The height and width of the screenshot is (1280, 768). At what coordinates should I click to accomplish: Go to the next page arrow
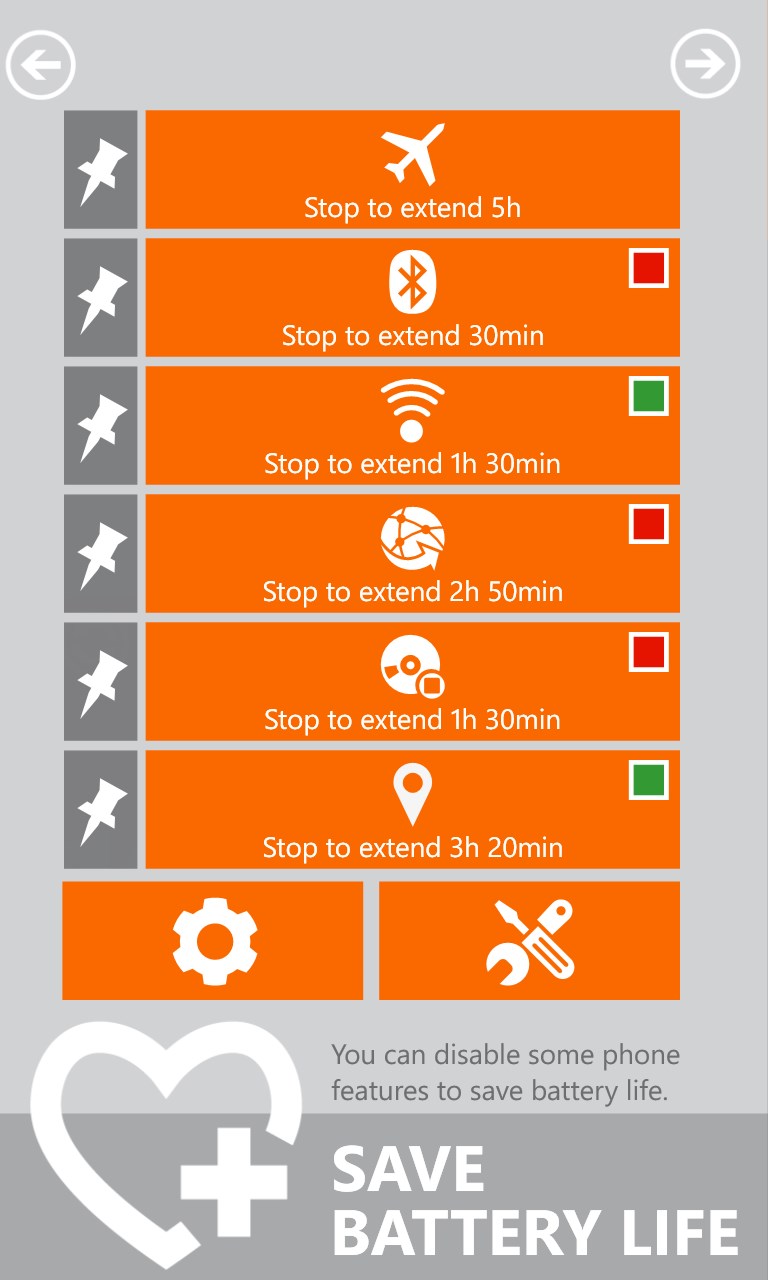tap(705, 66)
